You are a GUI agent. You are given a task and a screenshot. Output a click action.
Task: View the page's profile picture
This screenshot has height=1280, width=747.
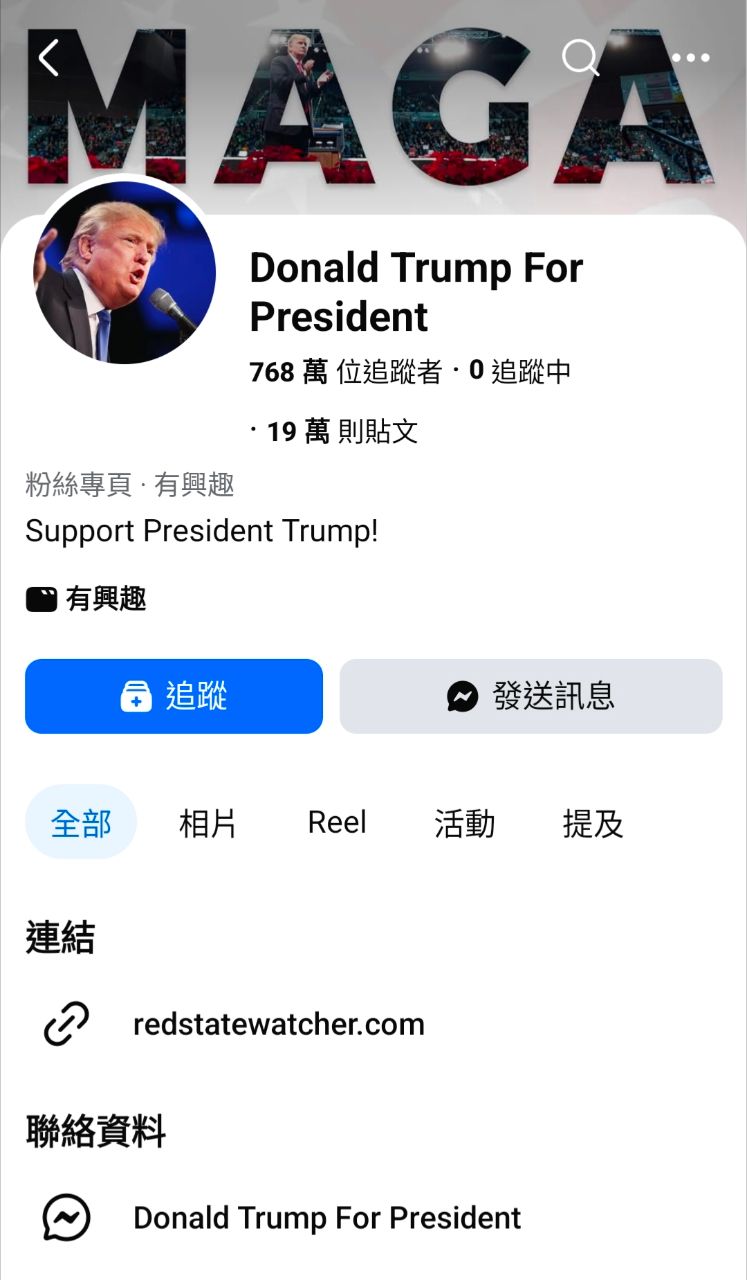coord(125,272)
